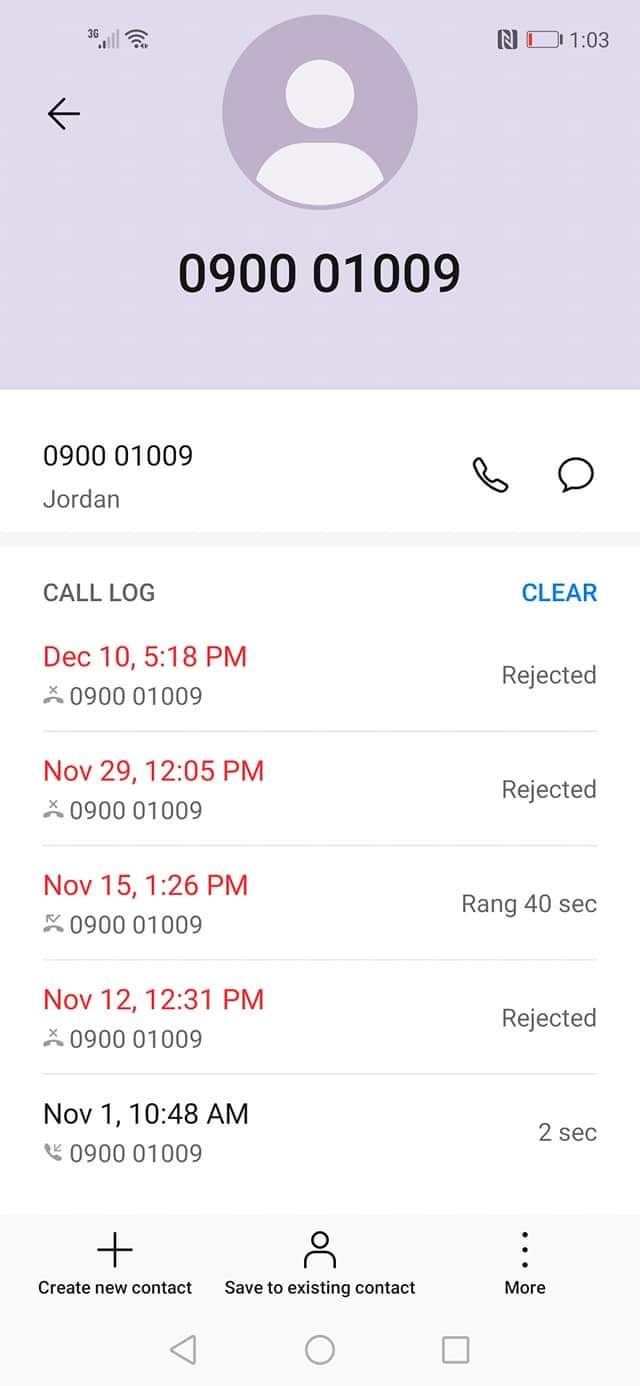Open the More options menu

525,1263
